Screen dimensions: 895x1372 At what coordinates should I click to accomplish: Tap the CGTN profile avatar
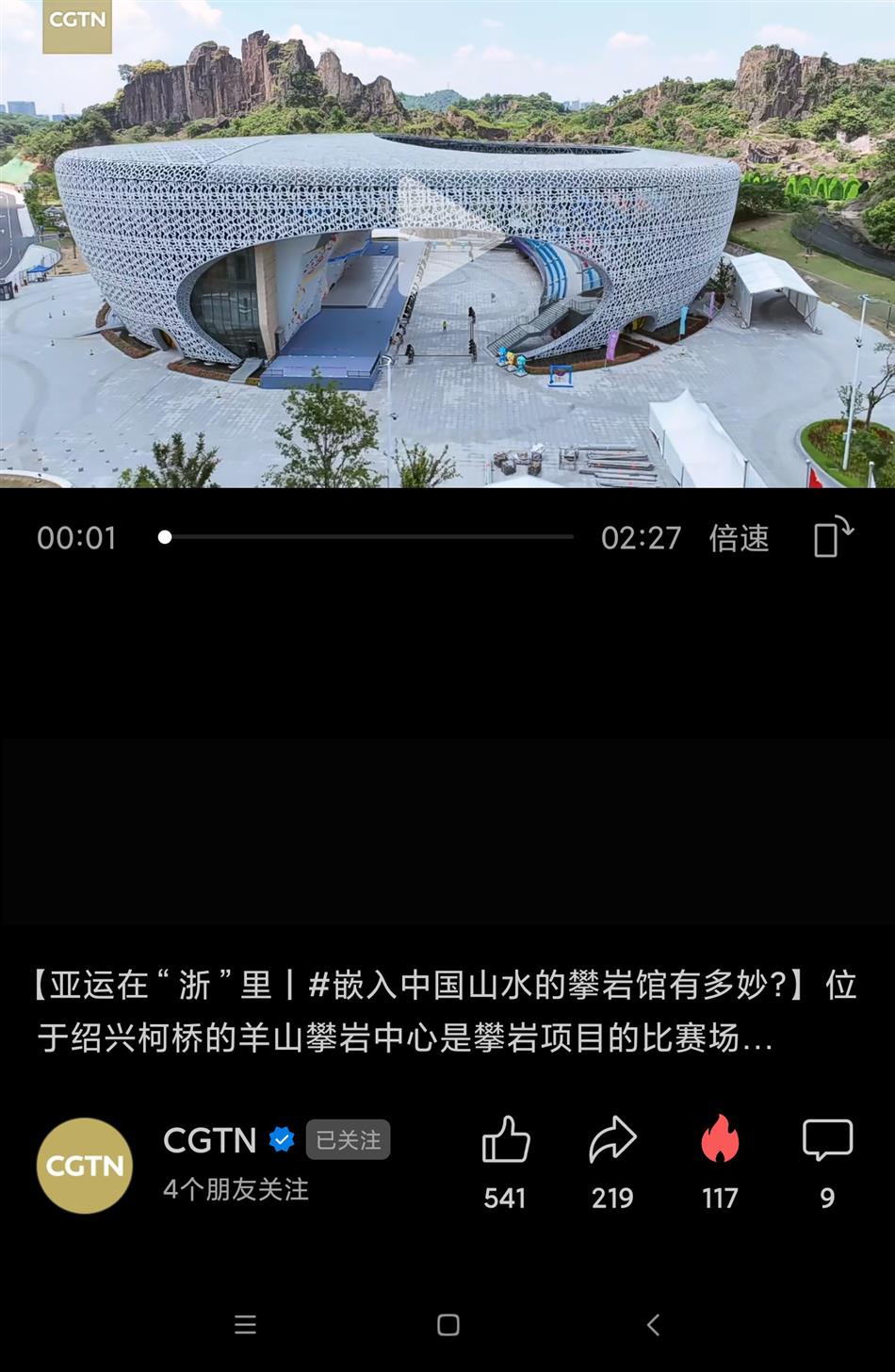[x=84, y=1165]
